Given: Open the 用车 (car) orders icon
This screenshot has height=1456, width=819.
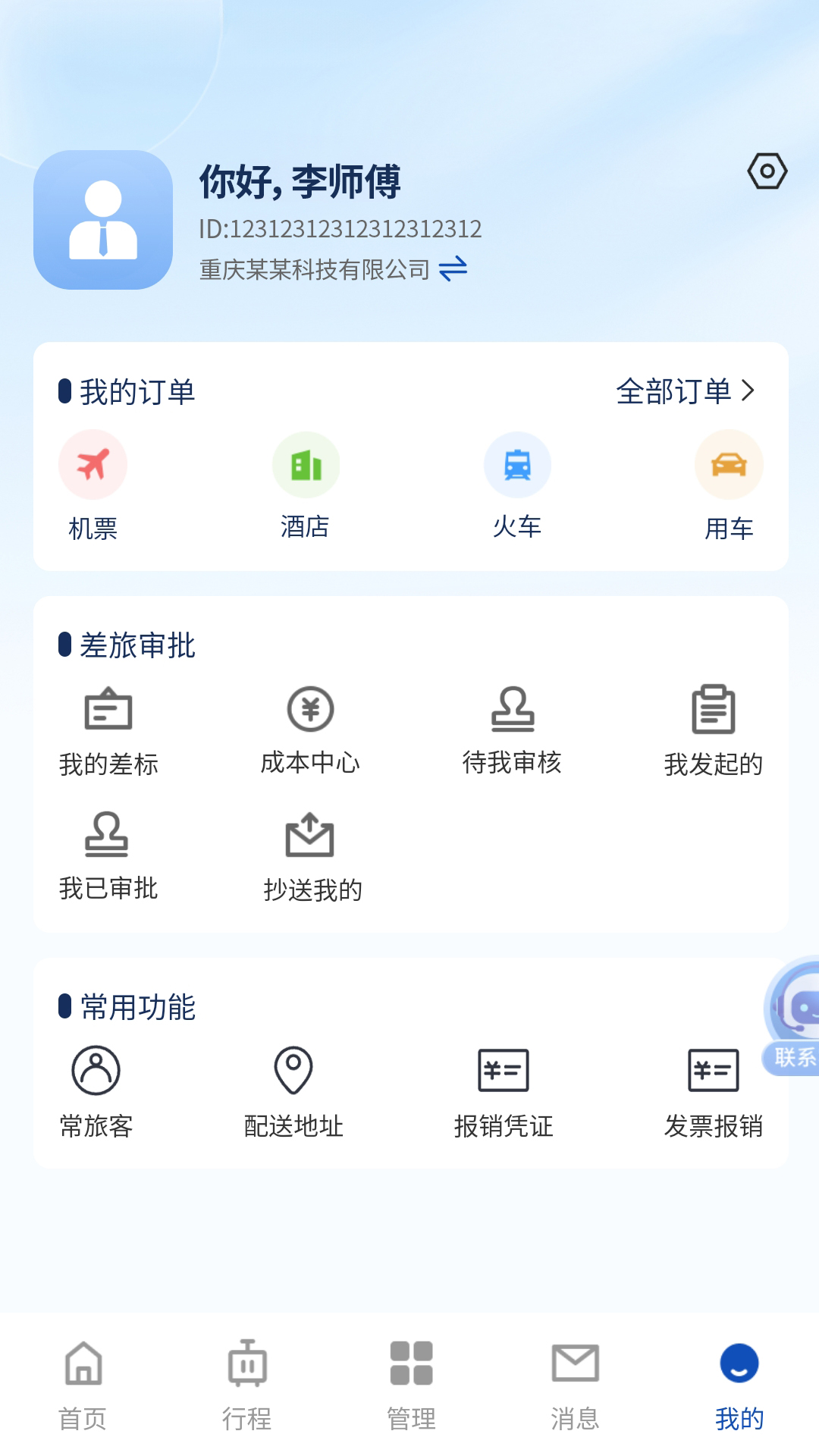Looking at the screenshot, I should coord(728,466).
